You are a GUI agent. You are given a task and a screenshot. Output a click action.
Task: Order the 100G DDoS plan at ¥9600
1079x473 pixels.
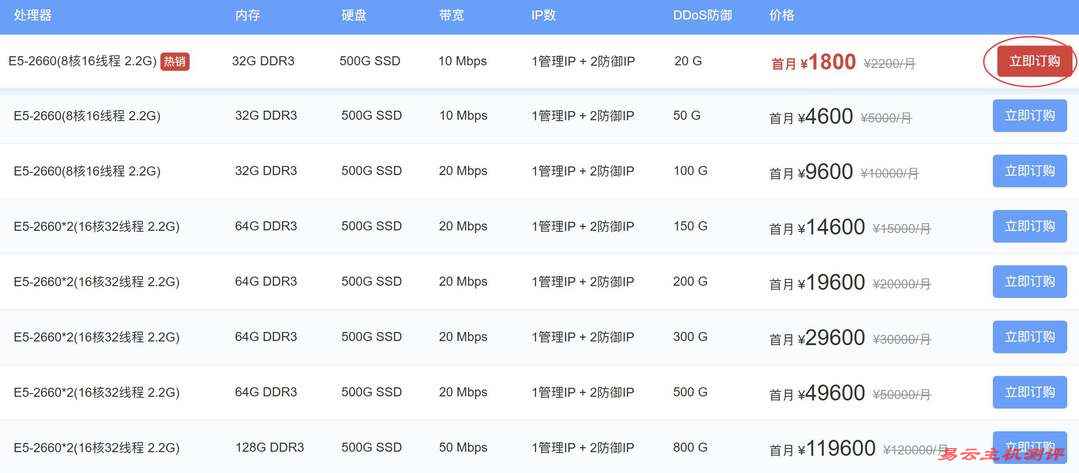pos(1029,171)
